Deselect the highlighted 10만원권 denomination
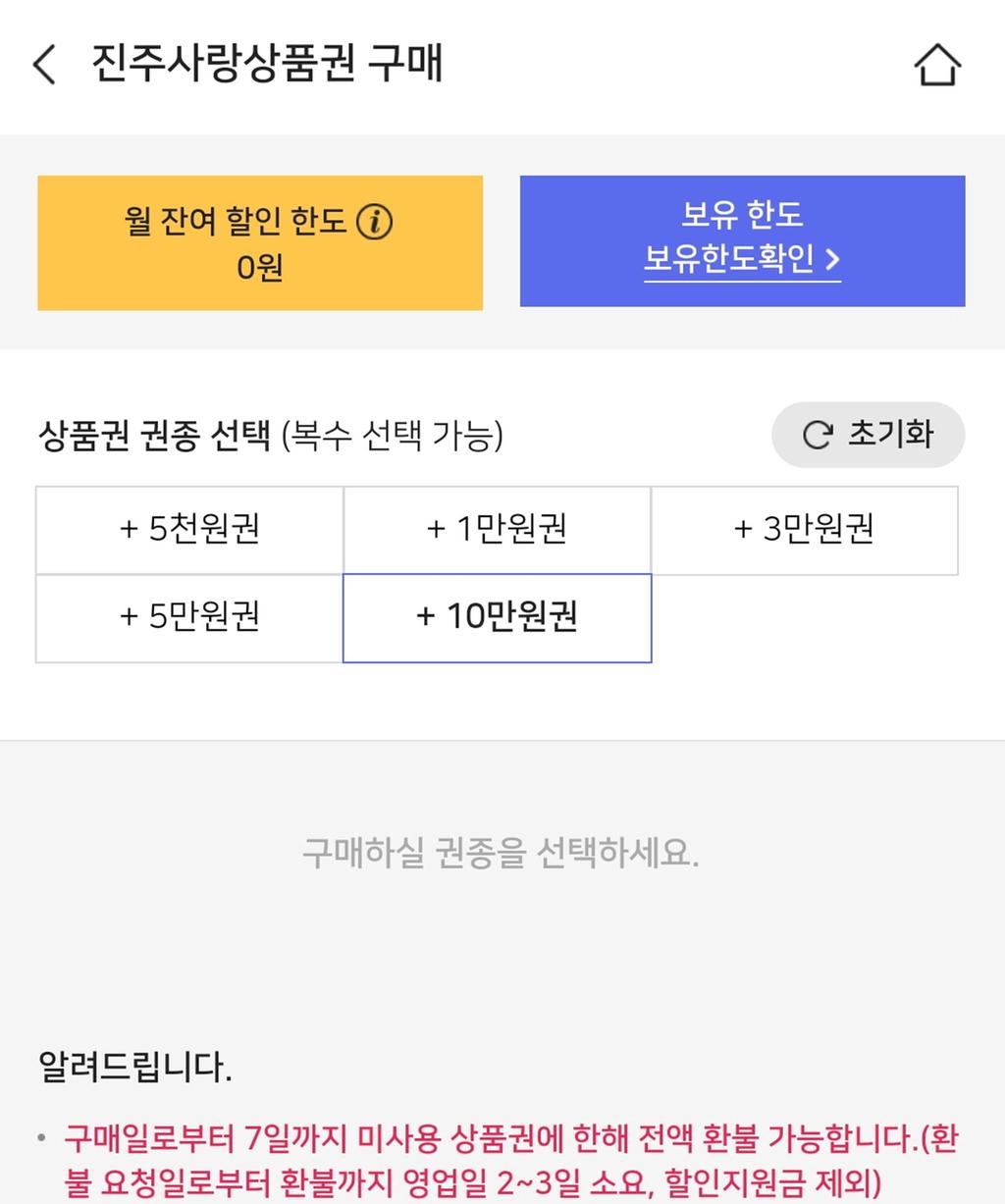This screenshot has width=1005, height=1204. 497,617
